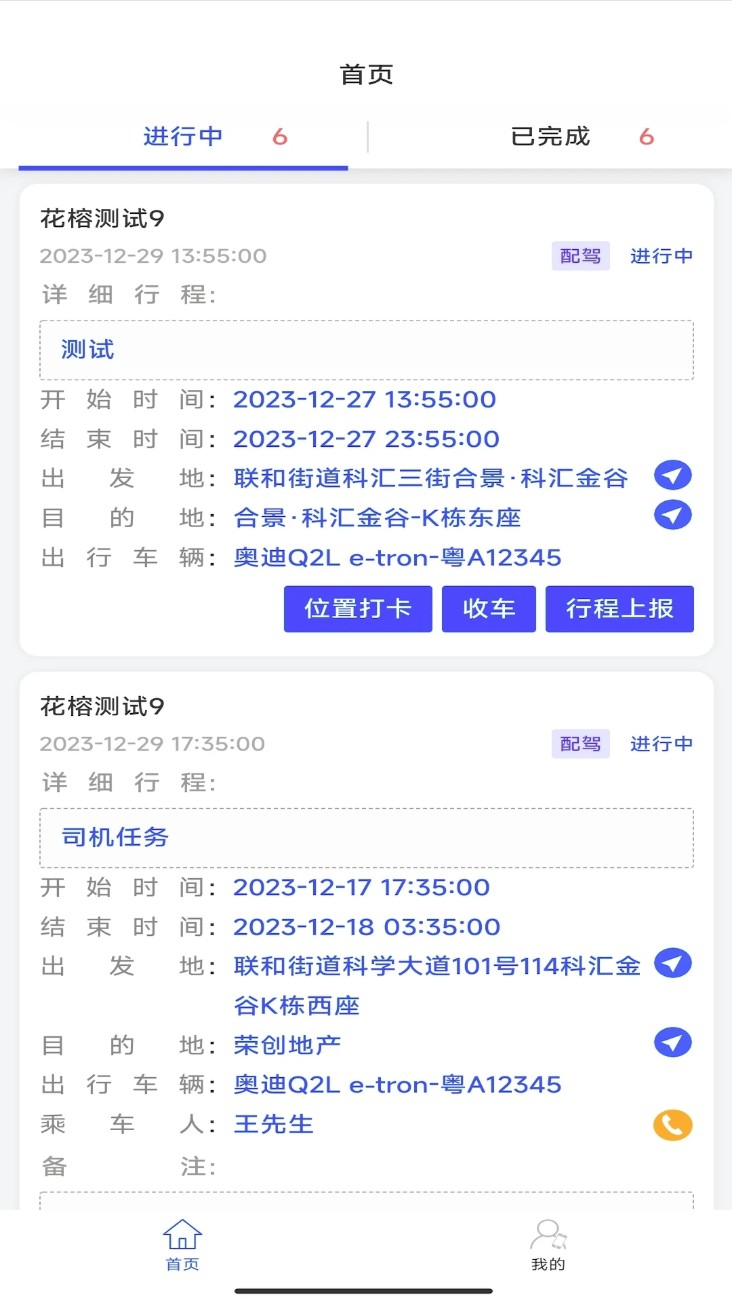The image size is (732, 1304).
Task: Click the 进行中 status label on second card
Action: click(660, 744)
